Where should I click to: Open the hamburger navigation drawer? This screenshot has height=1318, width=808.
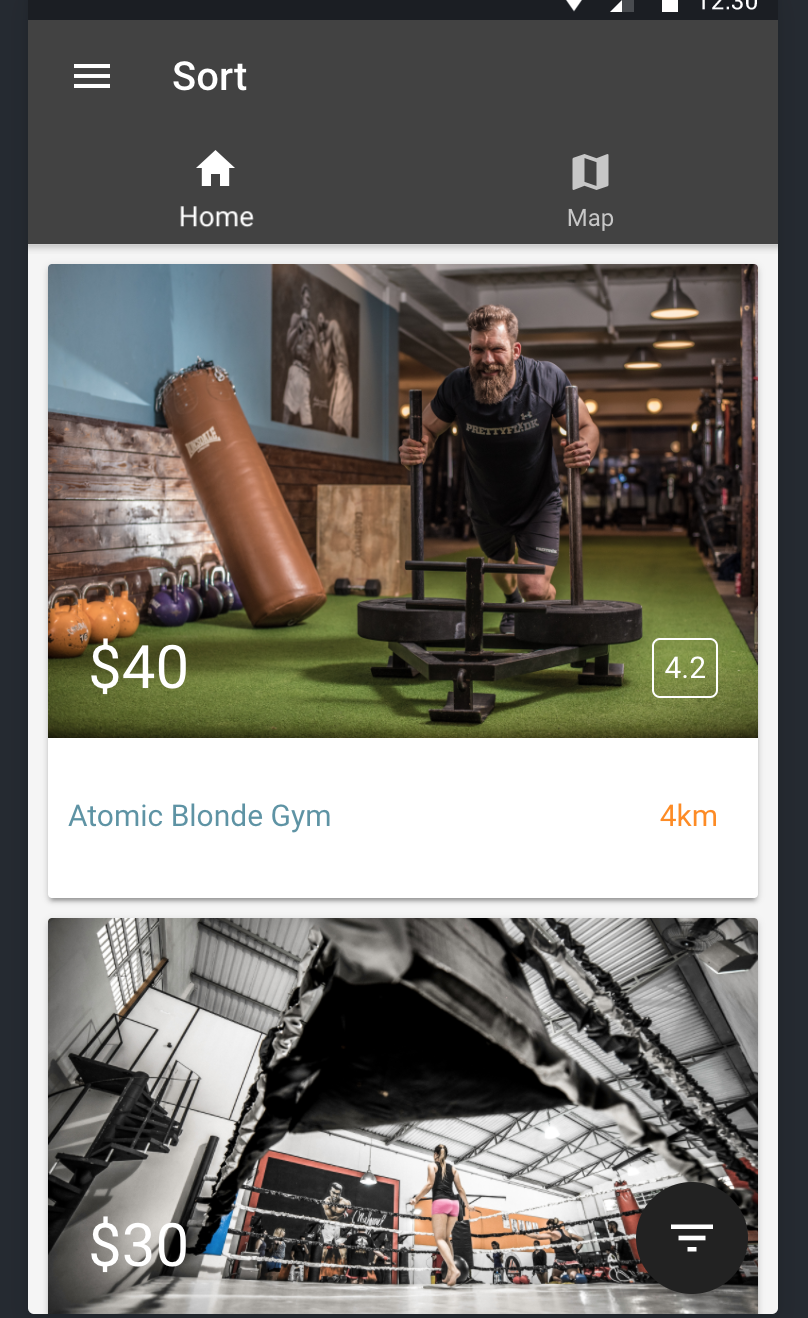point(92,76)
